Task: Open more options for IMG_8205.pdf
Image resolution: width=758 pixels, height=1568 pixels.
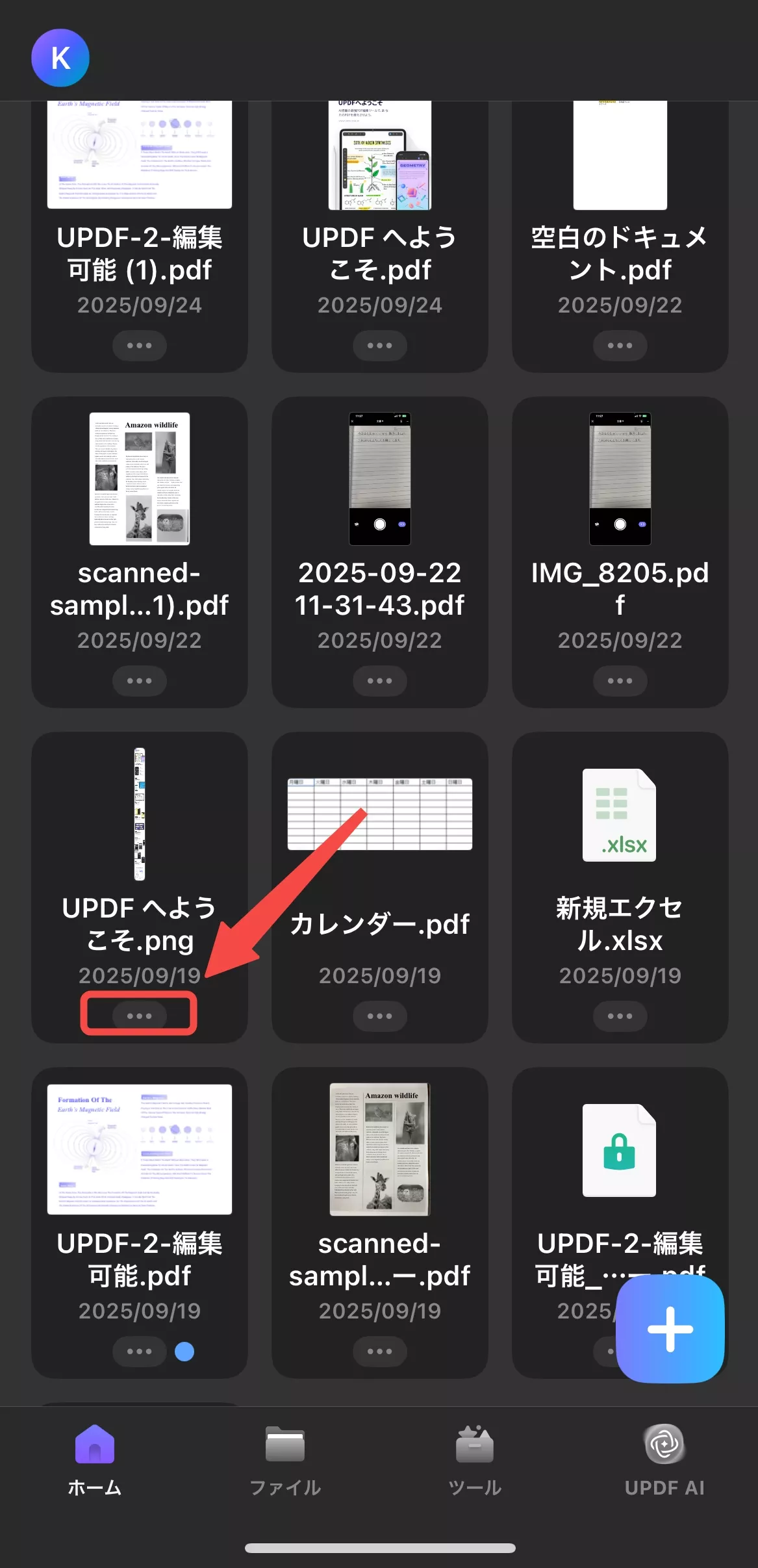Action: tap(620, 680)
